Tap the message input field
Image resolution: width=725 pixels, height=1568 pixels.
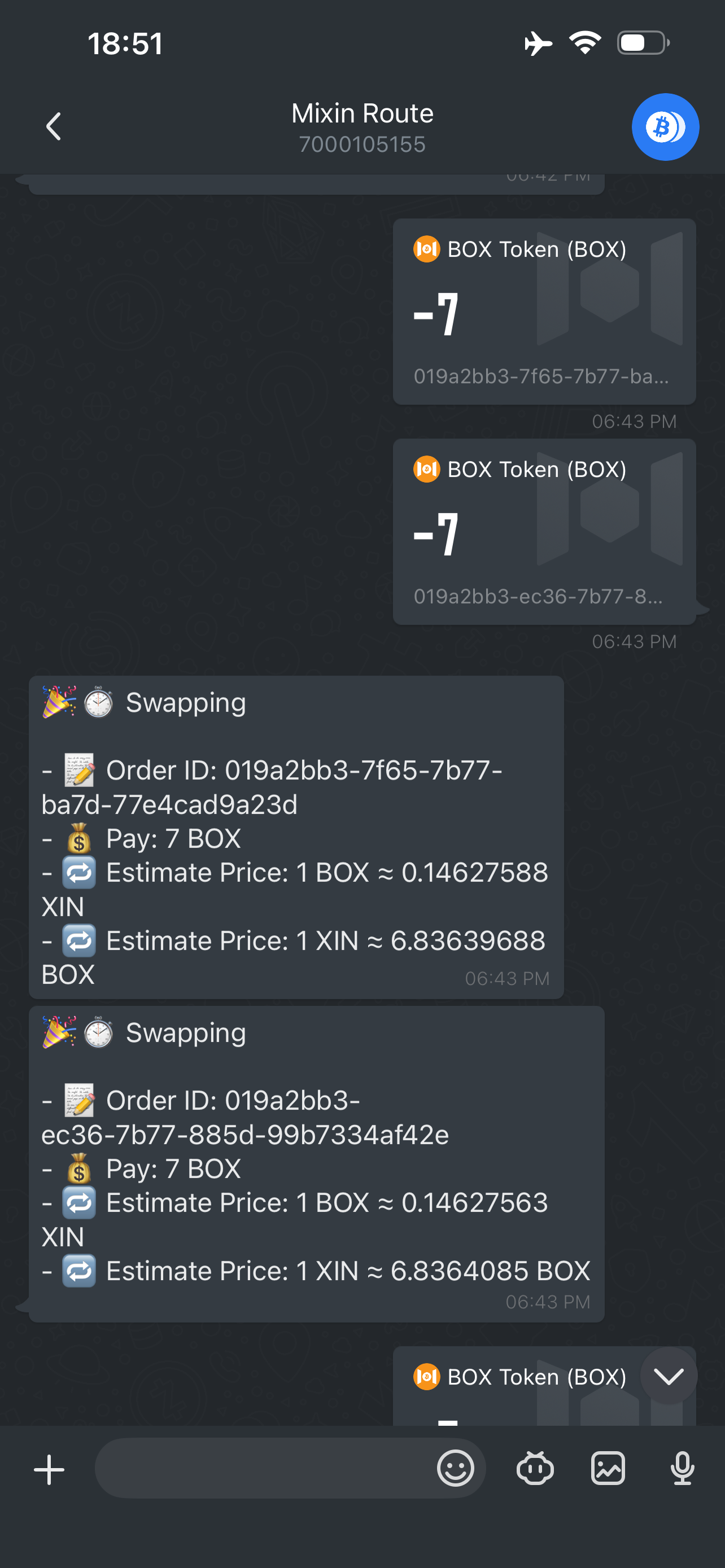262,1468
